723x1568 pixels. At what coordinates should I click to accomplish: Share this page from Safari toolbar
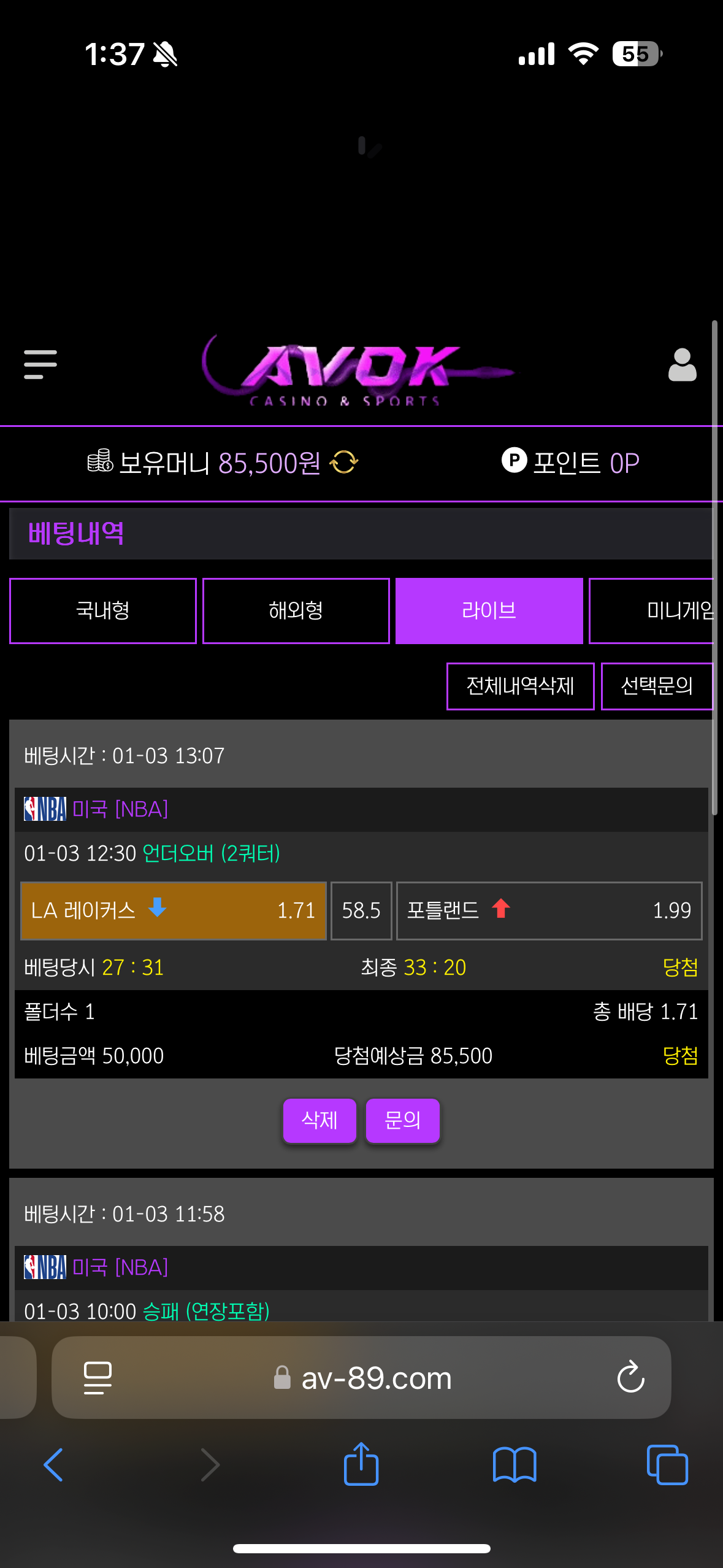point(361,1465)
